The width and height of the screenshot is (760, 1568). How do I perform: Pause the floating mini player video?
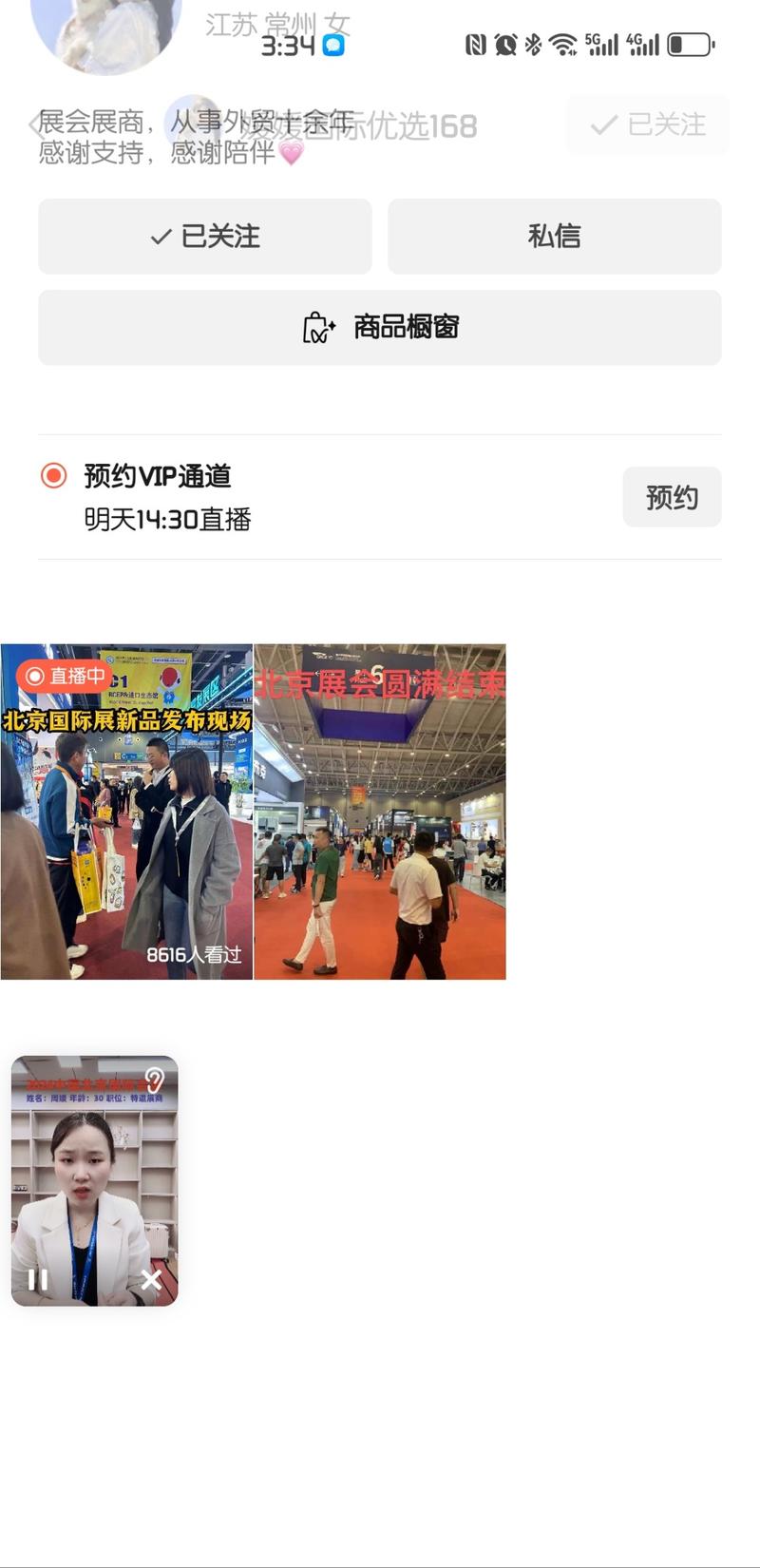pos(39,1280)
